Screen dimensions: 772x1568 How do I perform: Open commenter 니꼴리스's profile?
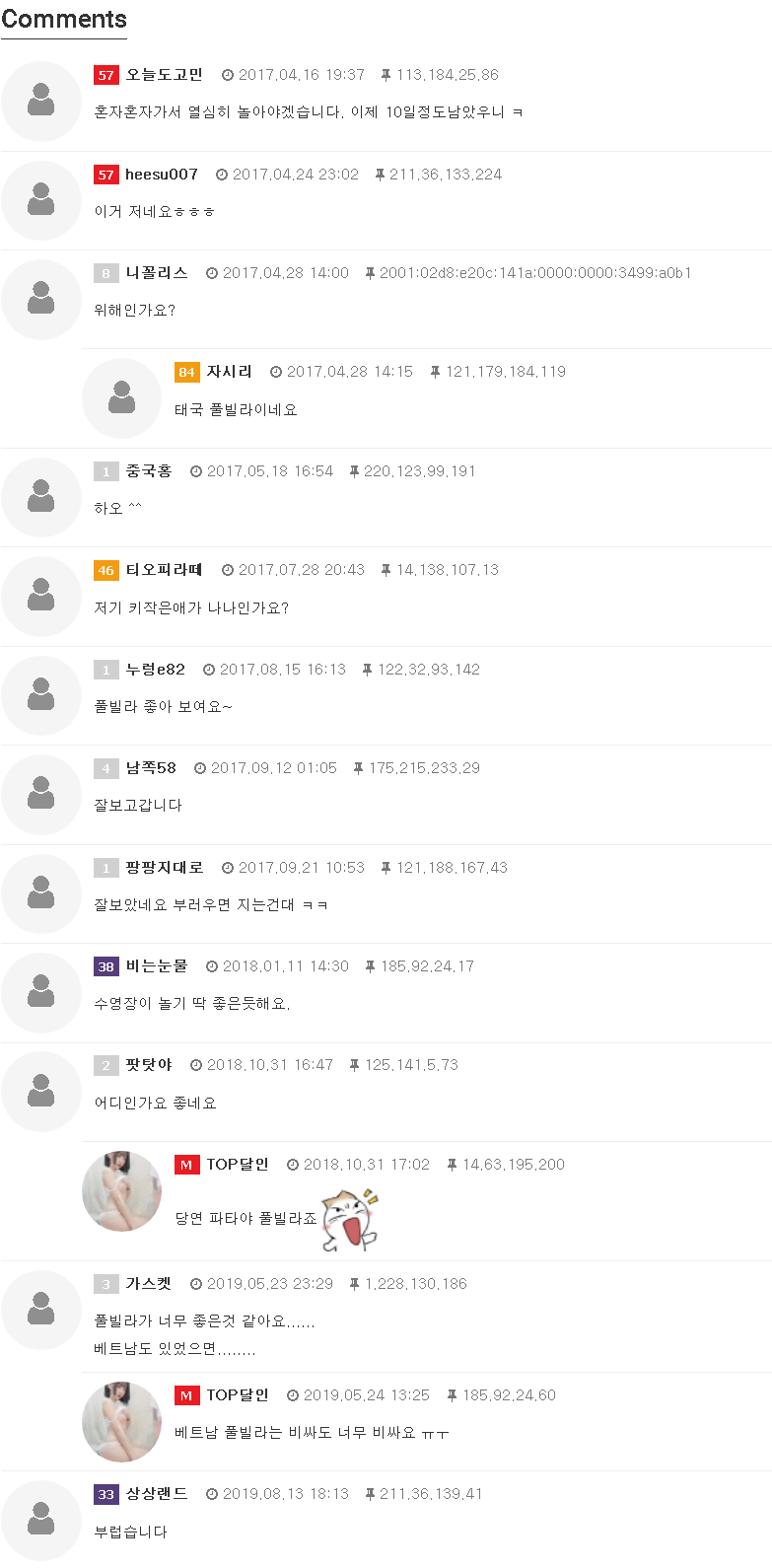click(x=156, y=273)
